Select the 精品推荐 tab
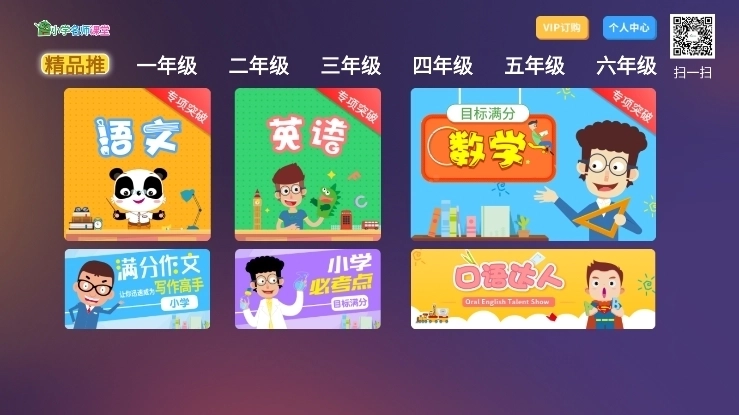The image size is (739, 415). point(75,65)
